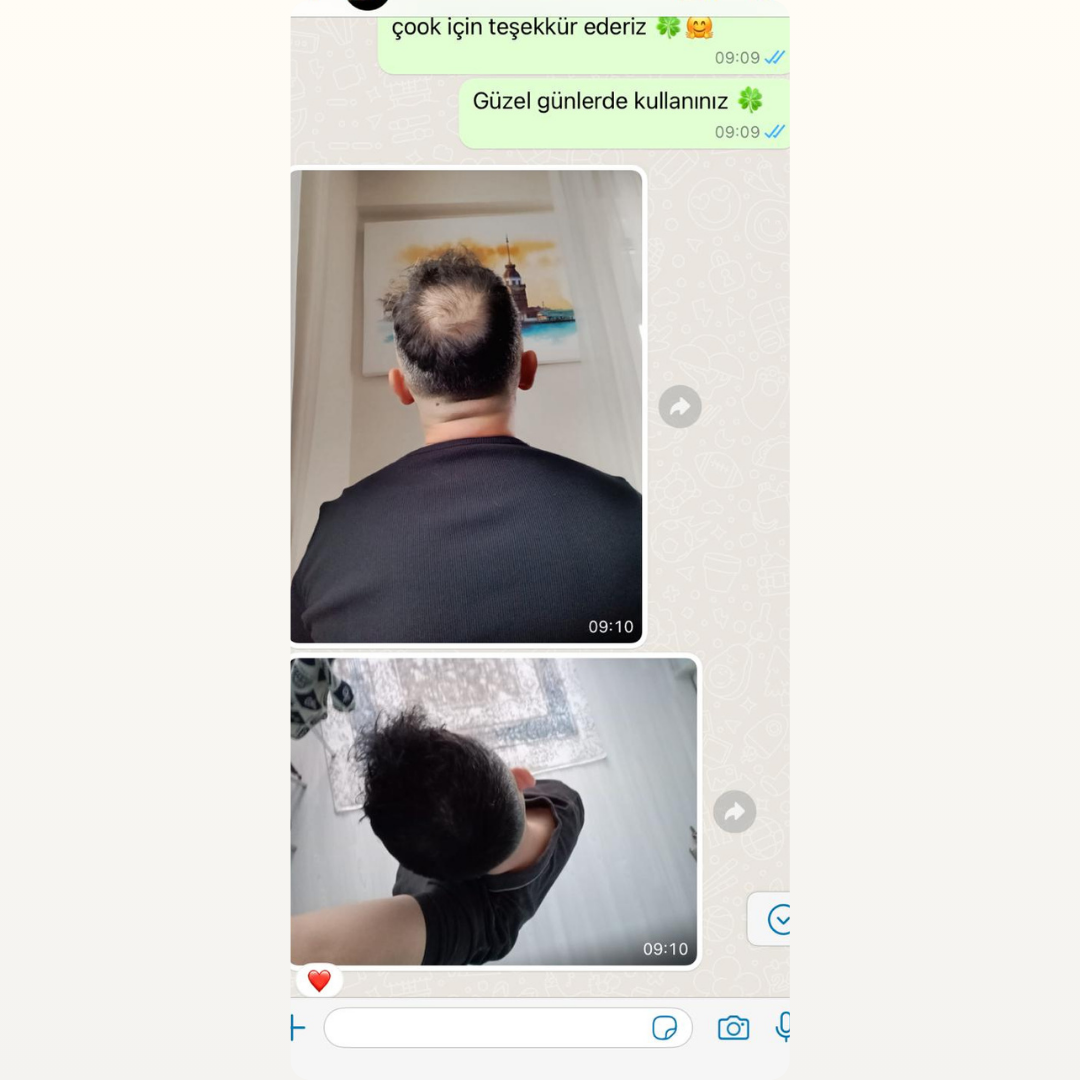This screenshot has height=1080, width=1080.
Task: Forward the photo taken from above
Action: [x=734, y=811]
